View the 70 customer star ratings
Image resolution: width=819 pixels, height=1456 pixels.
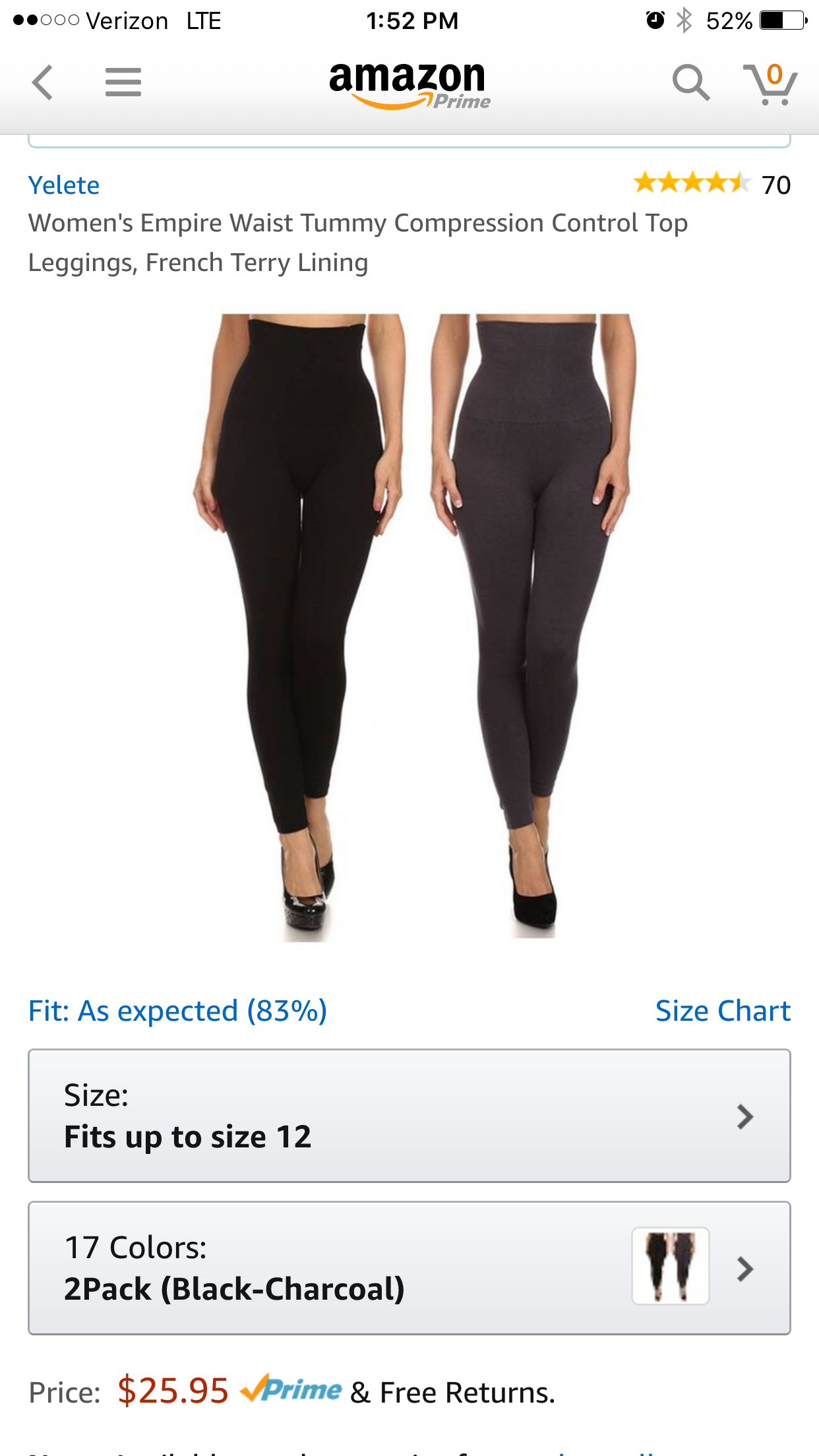point(711,184)
